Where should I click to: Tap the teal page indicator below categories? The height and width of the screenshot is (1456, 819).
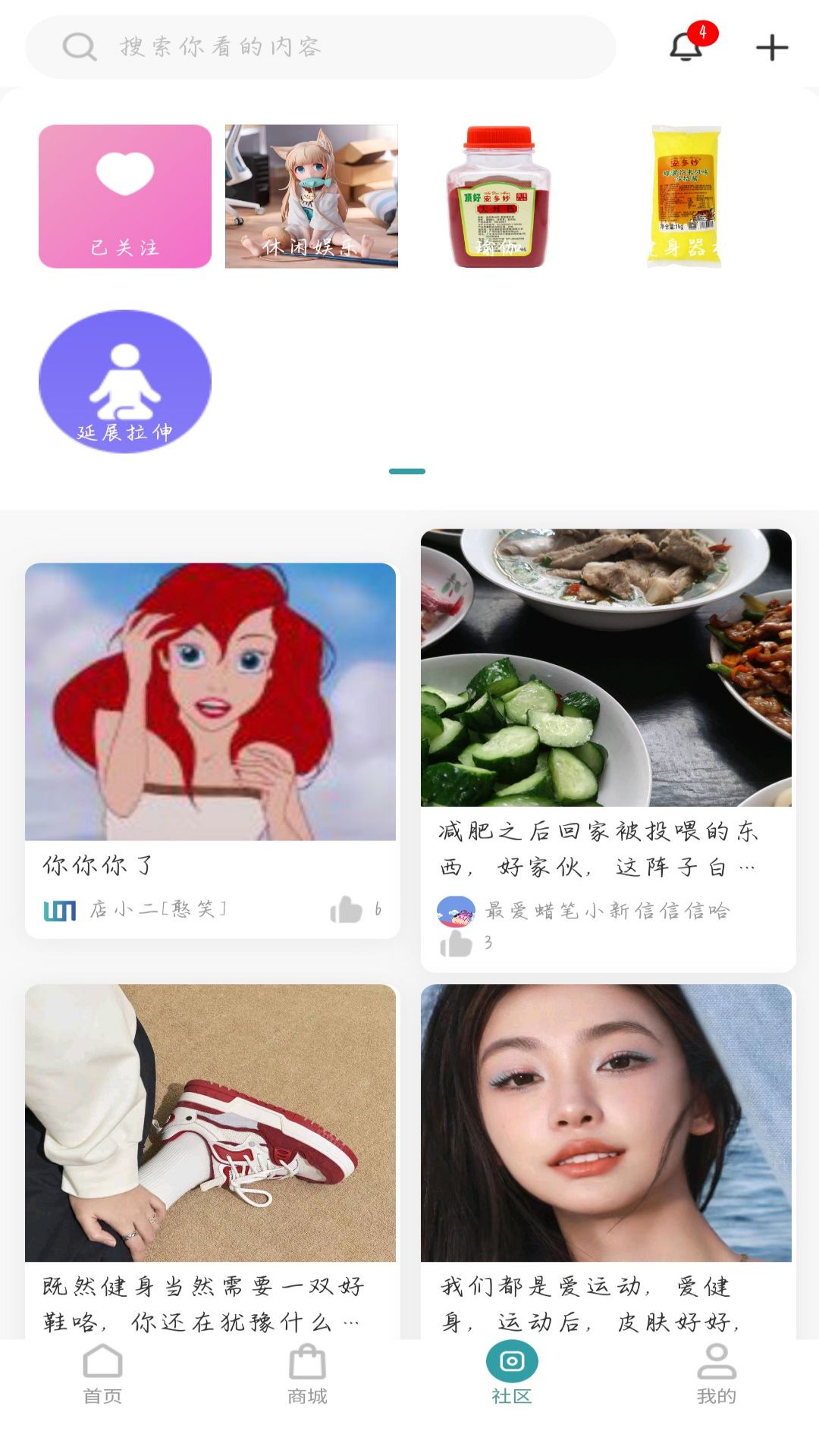408,470
